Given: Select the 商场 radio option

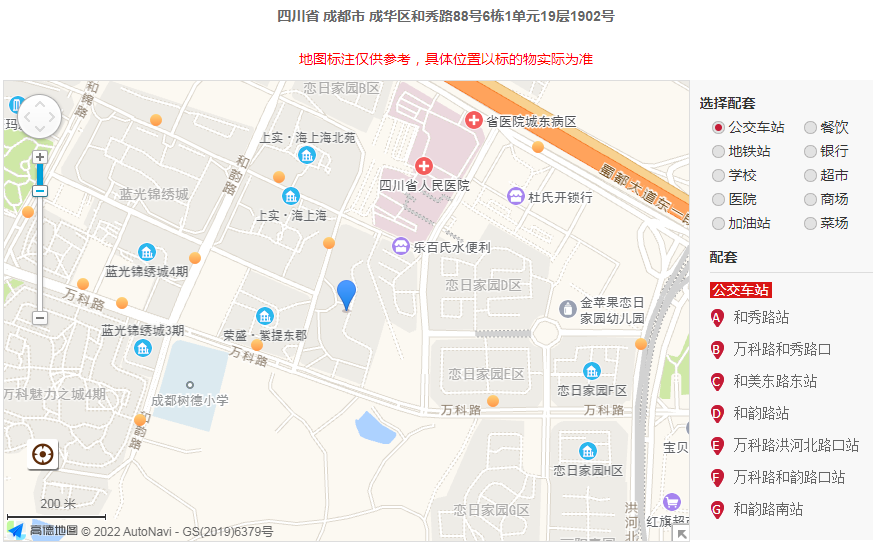Looking at the screenshot, I should tap(810, 200).
